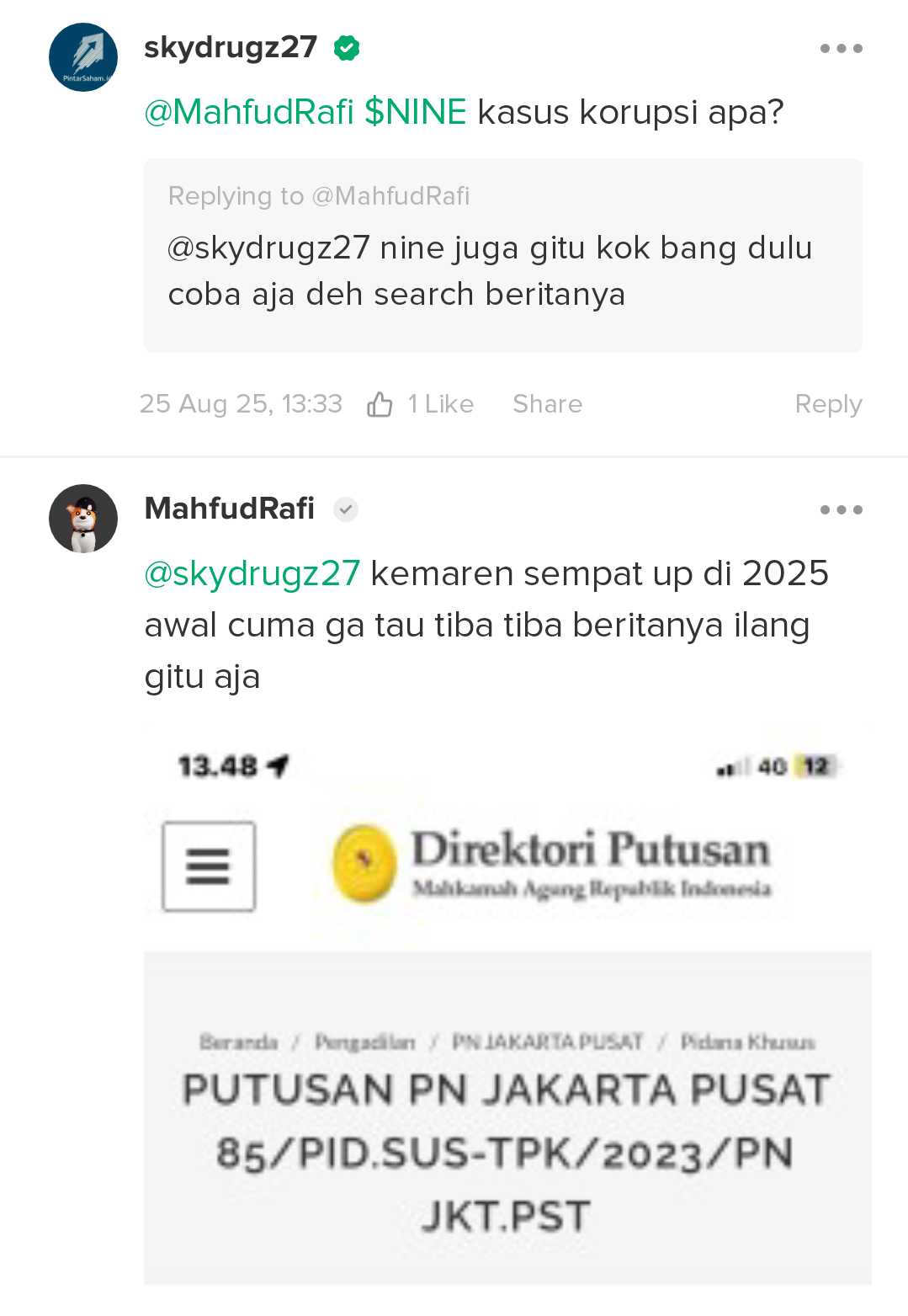Screen dimensions: 908x1316
Task: Share skydrugz27's comment
Action: [547, 404]
